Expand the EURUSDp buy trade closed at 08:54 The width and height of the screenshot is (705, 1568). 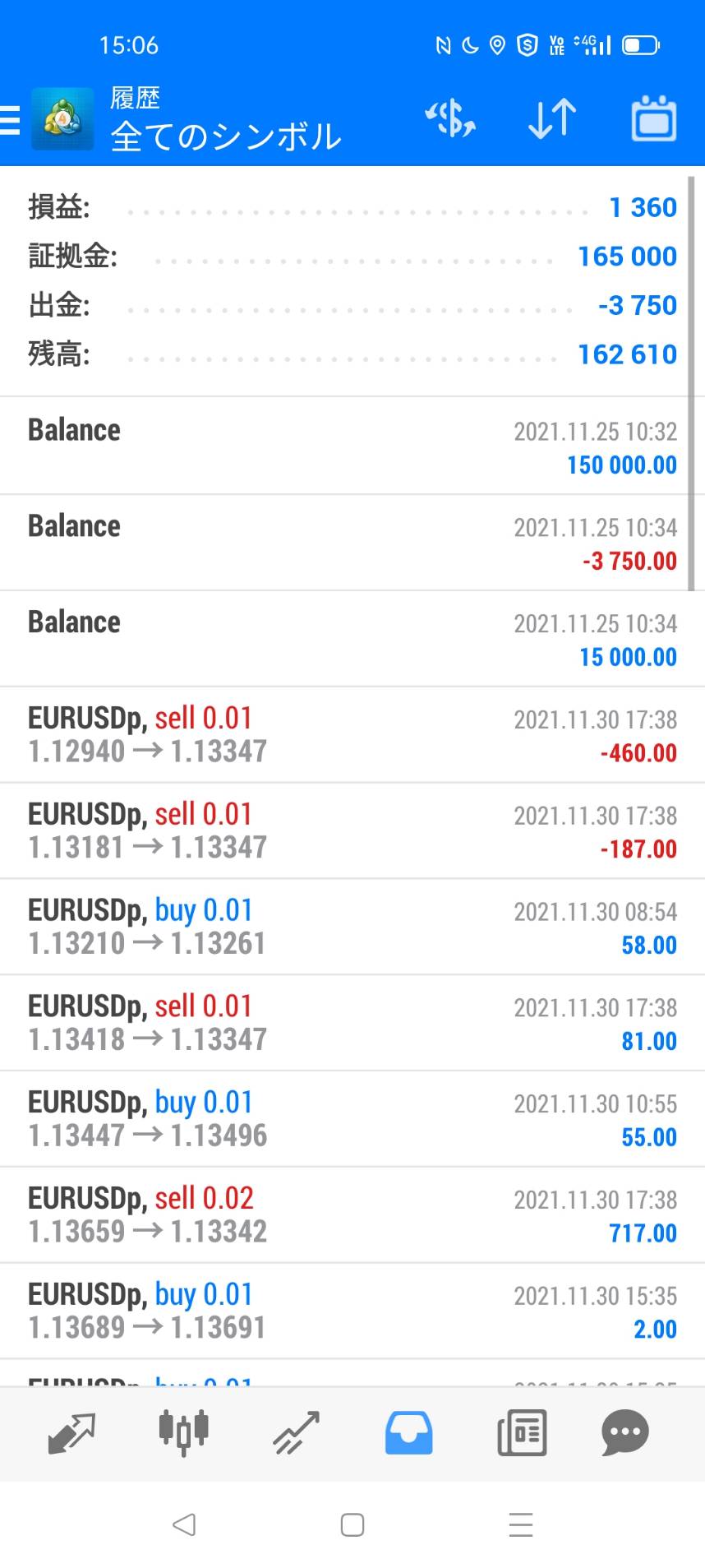click(352, 927)
